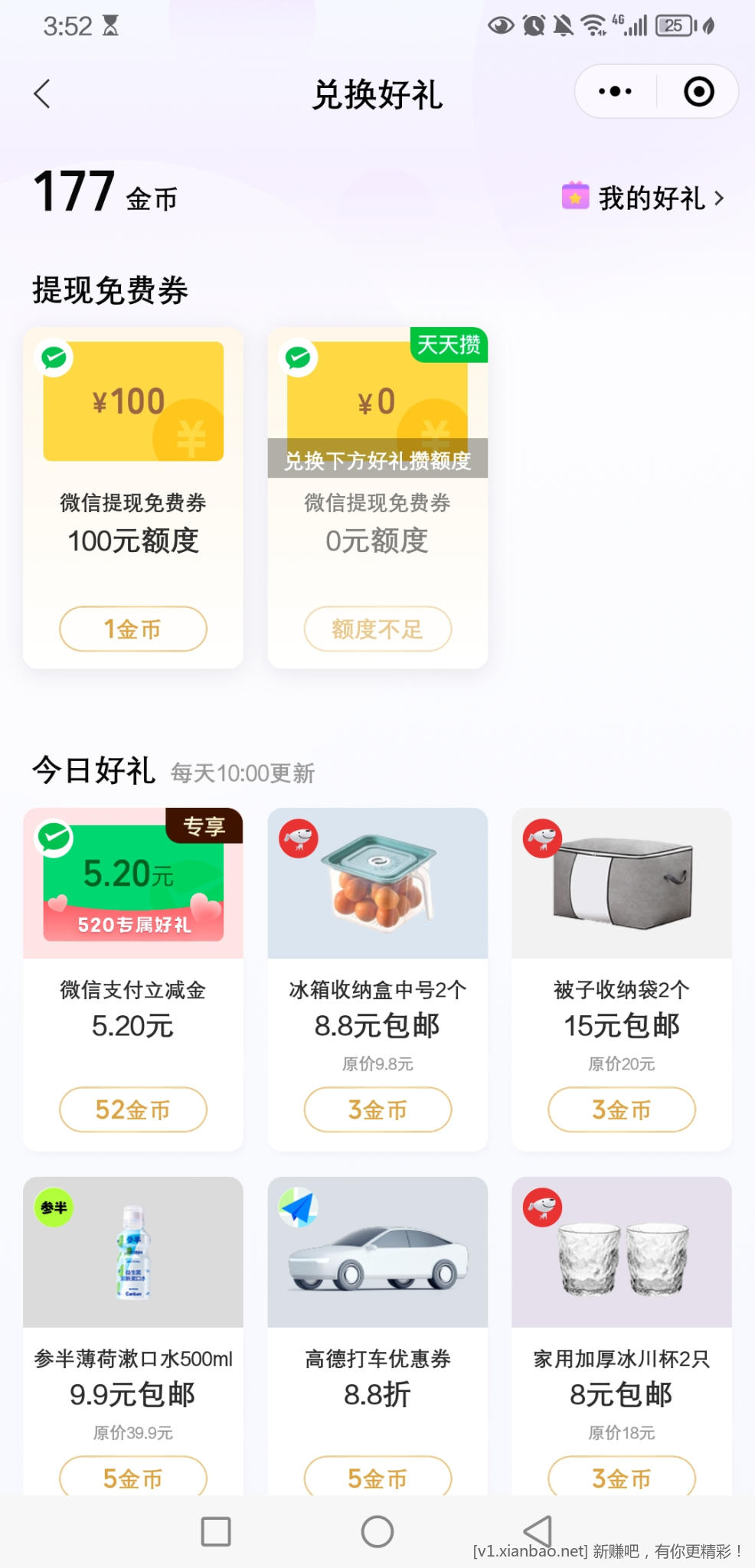The image size is (755, 1568).
Task: Redeem 高德打车优惠券 for 5金币
Action: pos(377,1477)
